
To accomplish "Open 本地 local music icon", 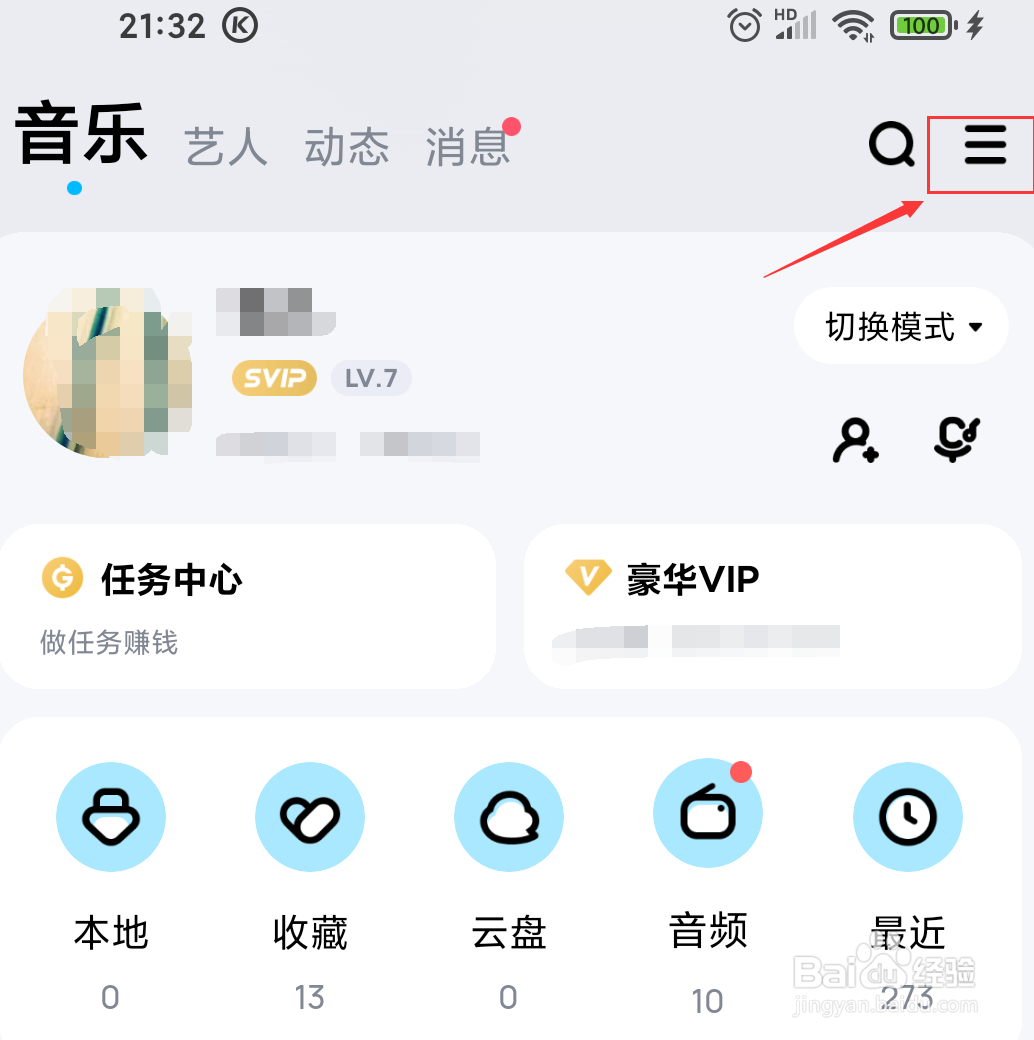I will coord(110,816).
